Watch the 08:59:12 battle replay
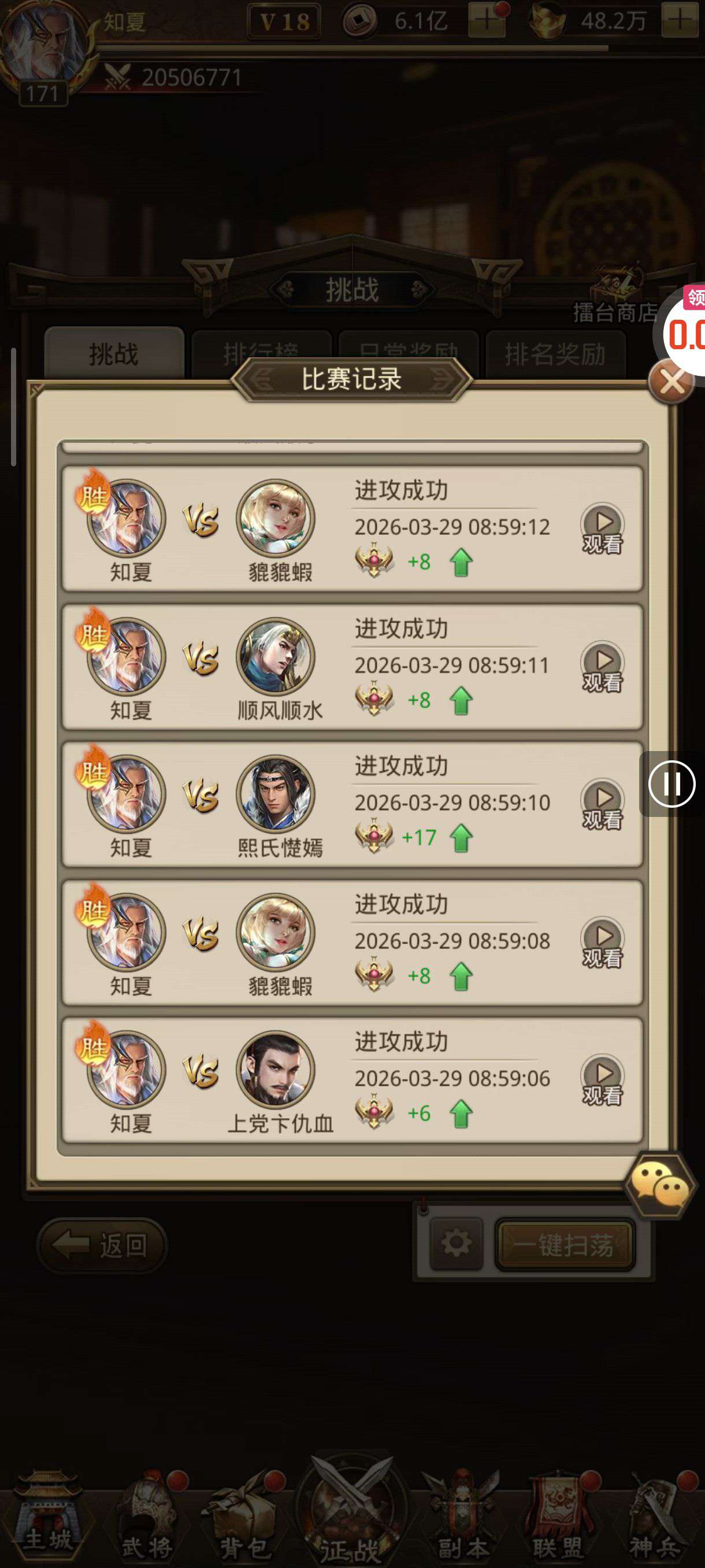This screenshot has width=705, height=1568. [602, 528]
